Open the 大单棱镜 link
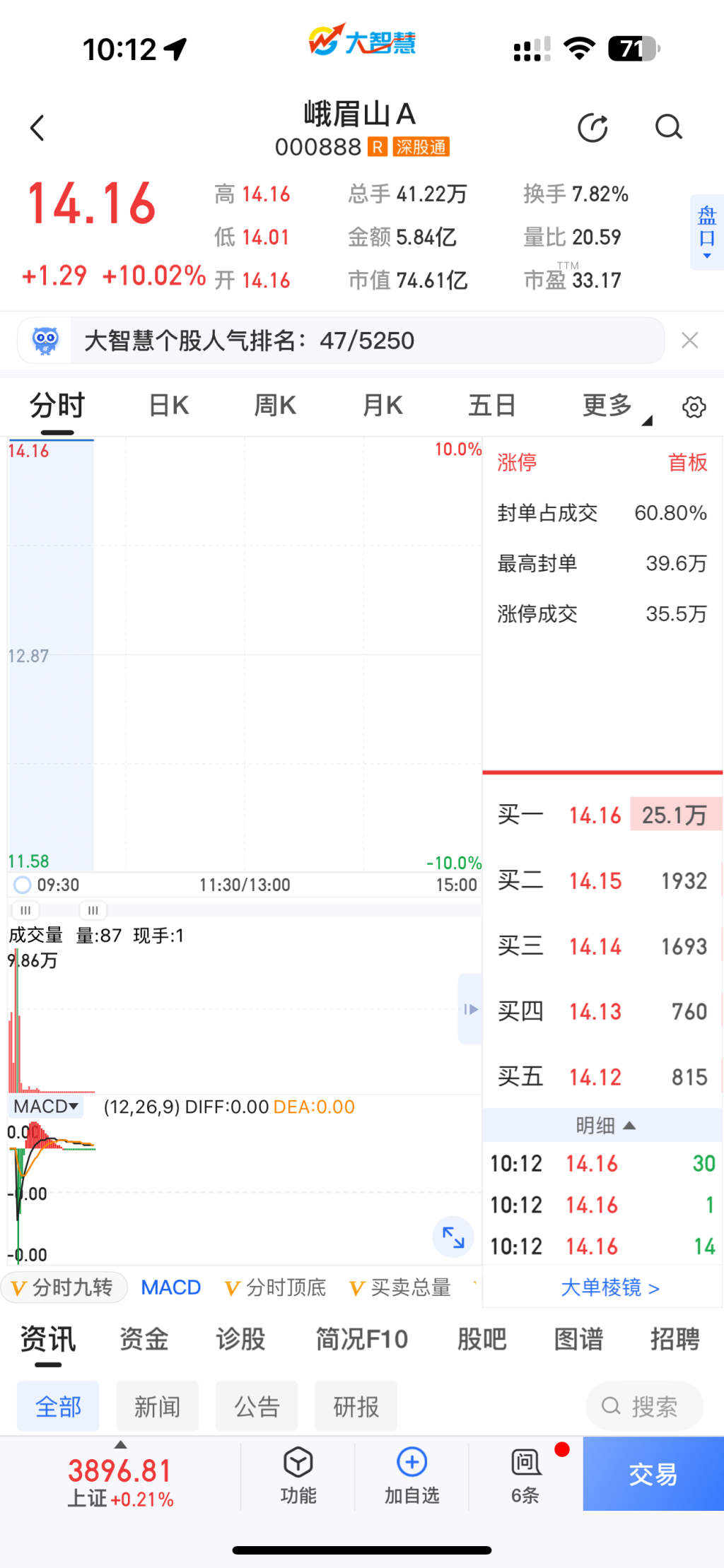 point(609,1287)
